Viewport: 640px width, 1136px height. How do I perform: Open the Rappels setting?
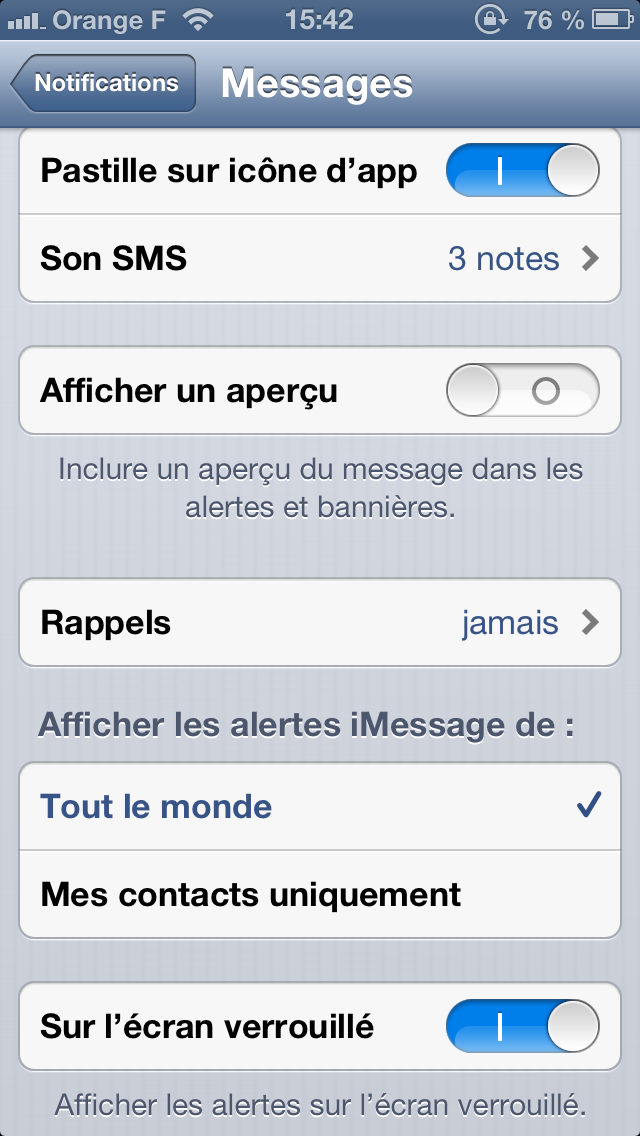320,623
